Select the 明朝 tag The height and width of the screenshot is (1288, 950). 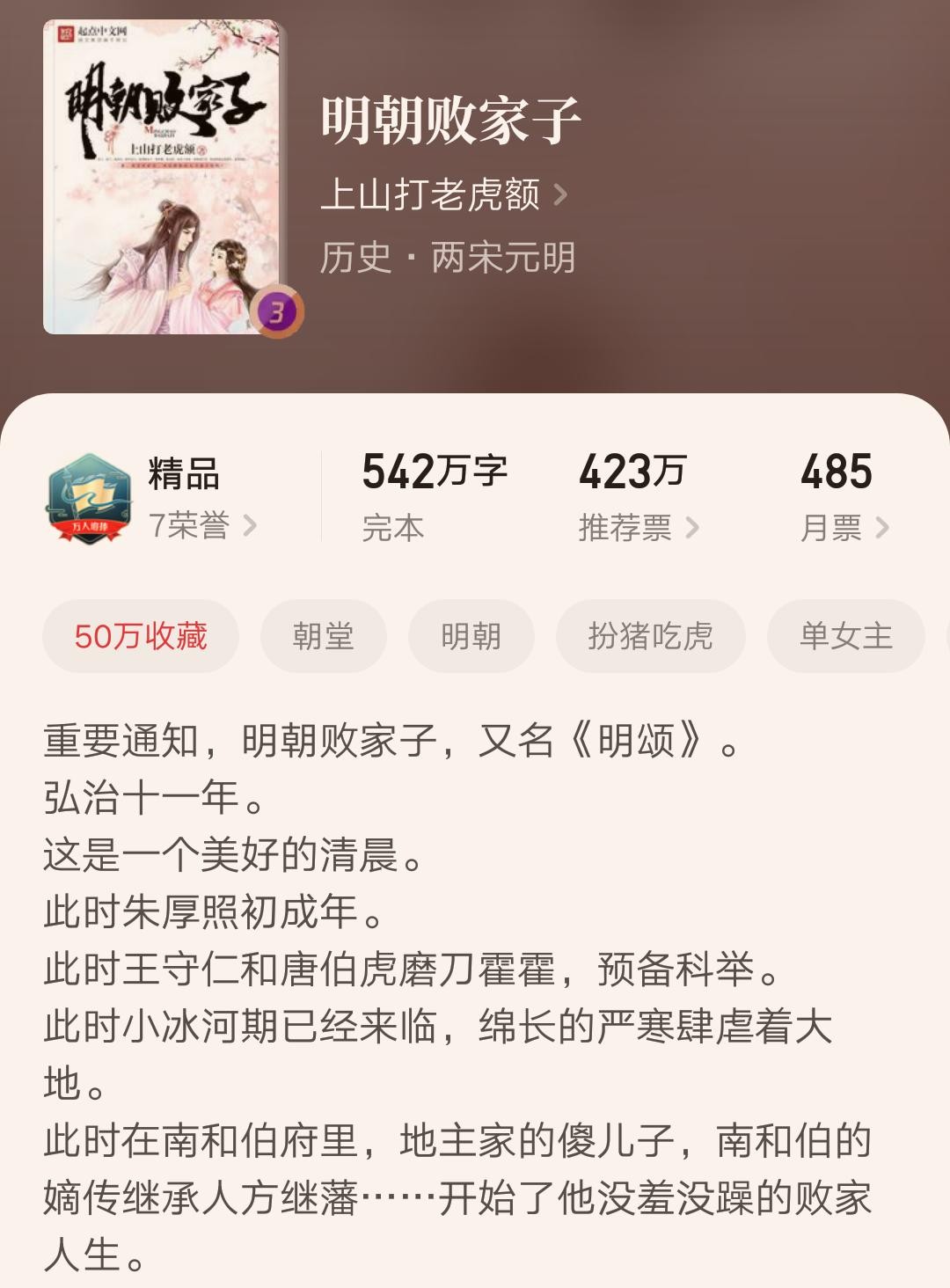[x=471, y=636]
